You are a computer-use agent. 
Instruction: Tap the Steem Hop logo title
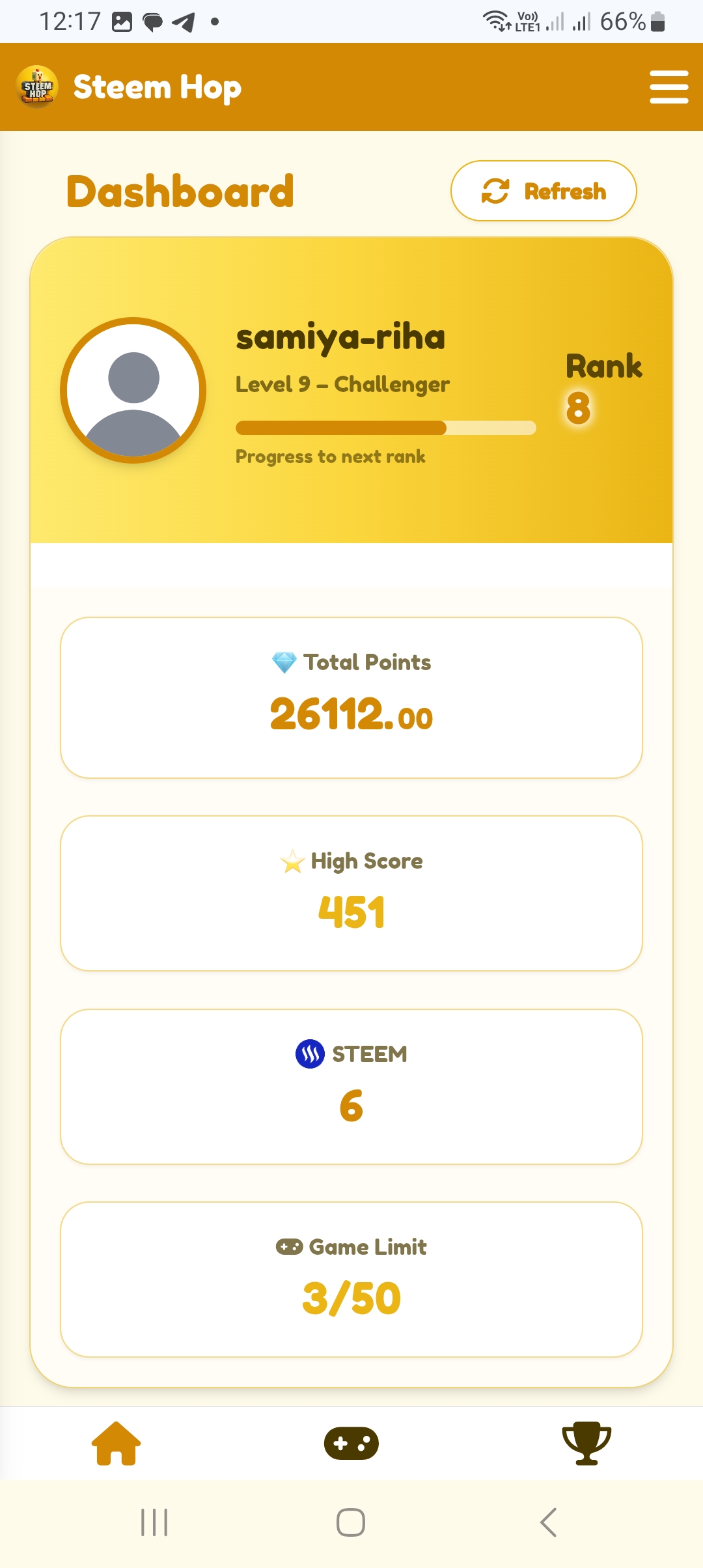click(129, 87)
